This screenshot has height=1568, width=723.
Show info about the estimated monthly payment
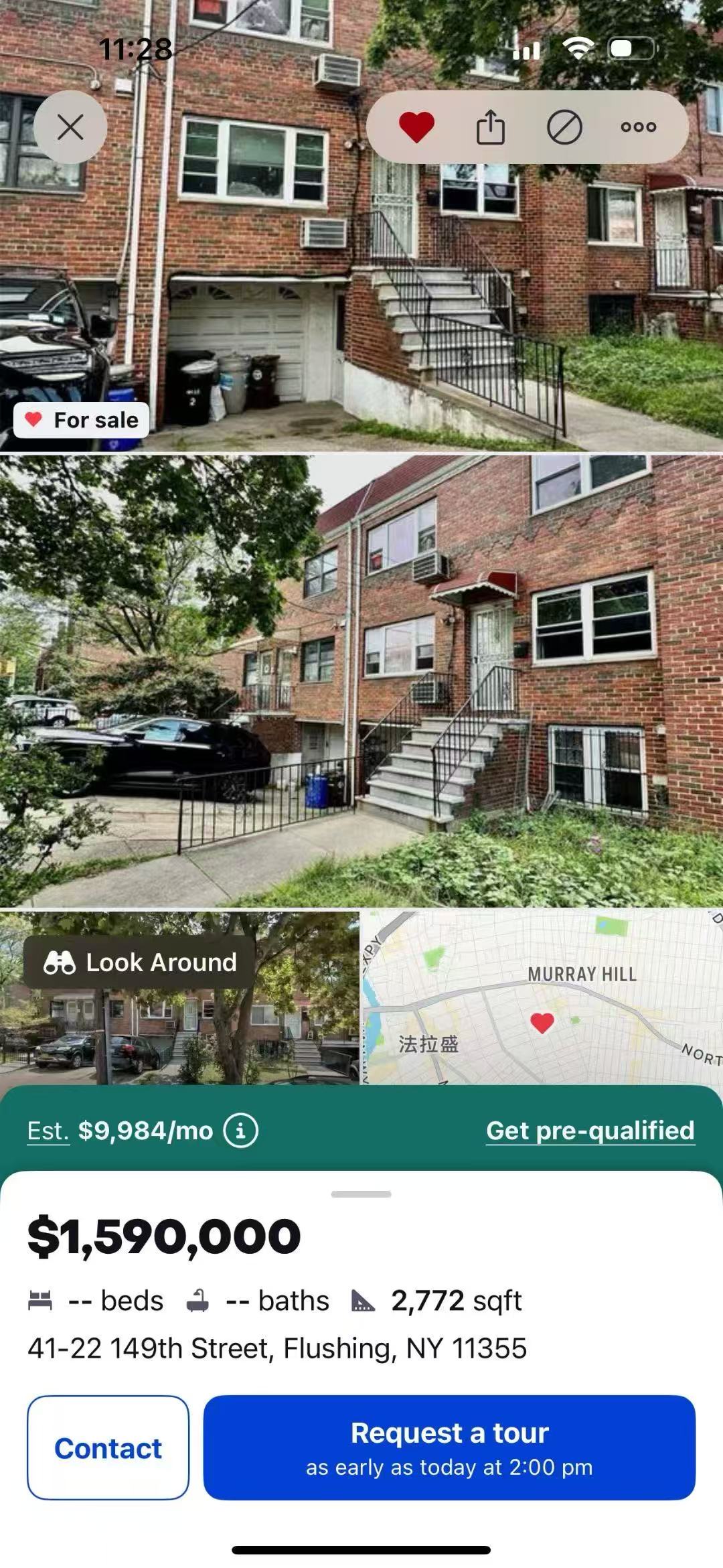coord(240,1131)
